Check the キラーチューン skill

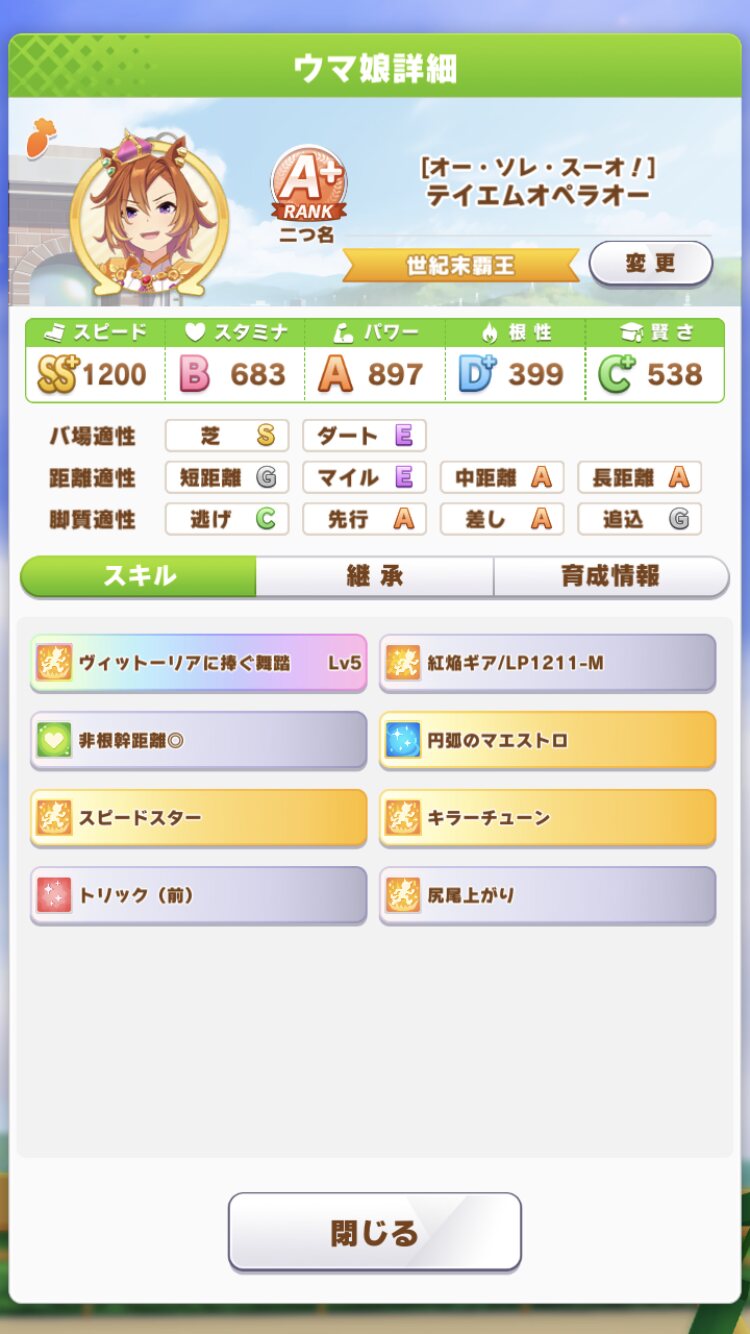click(547, 817)
